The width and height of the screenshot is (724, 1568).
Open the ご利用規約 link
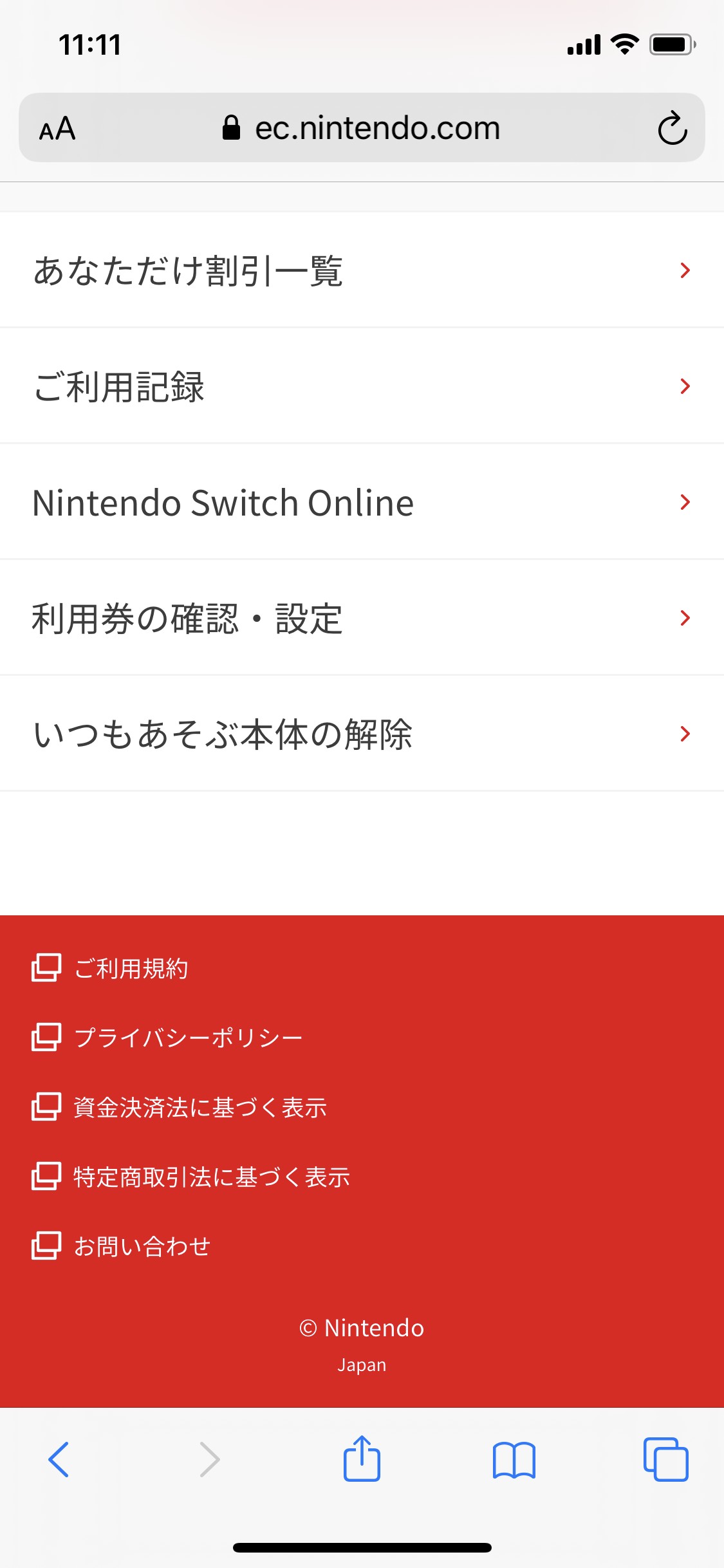pos(131,968)
